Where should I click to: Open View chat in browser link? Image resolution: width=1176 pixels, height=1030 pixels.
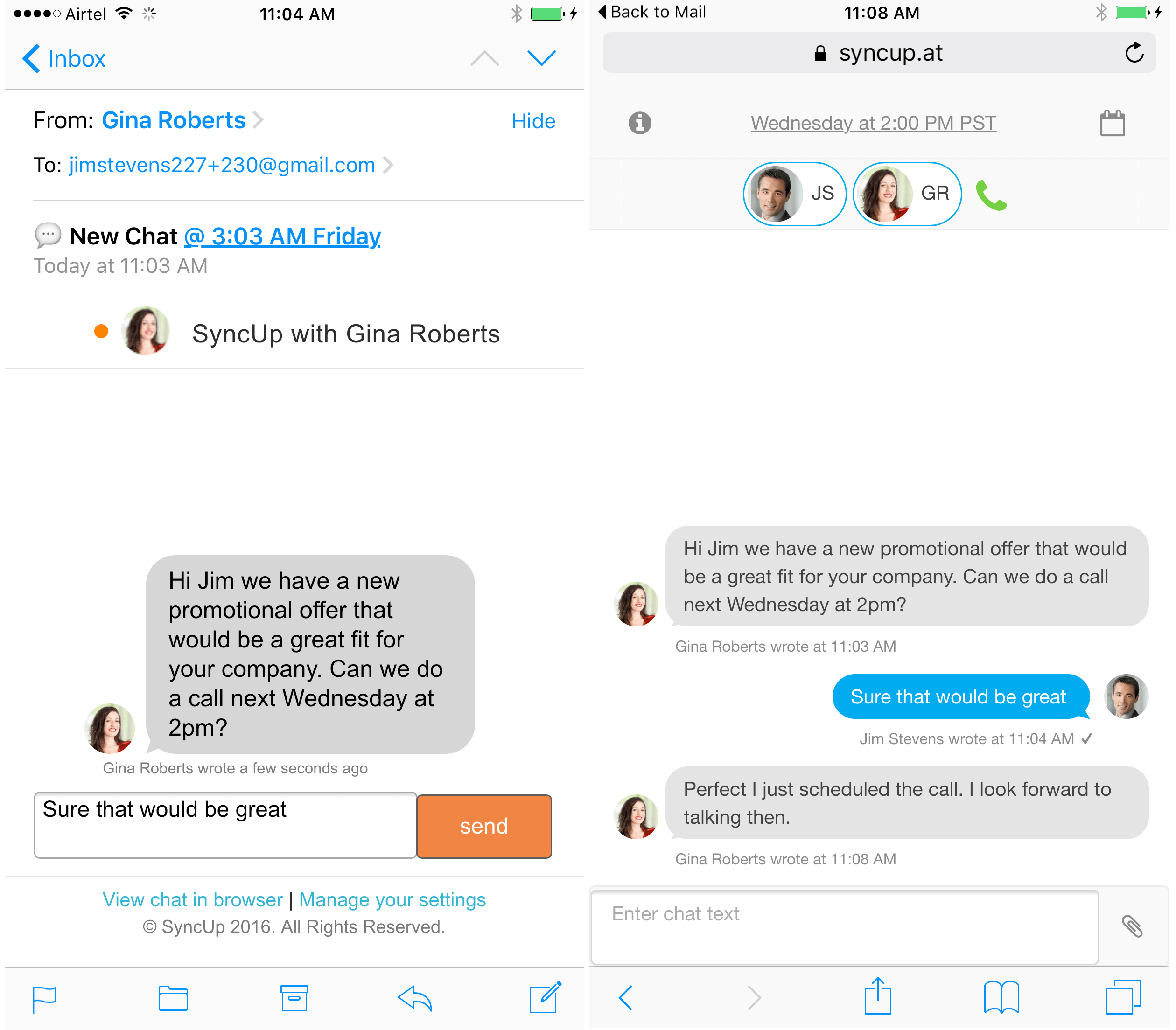coord(193,899)
